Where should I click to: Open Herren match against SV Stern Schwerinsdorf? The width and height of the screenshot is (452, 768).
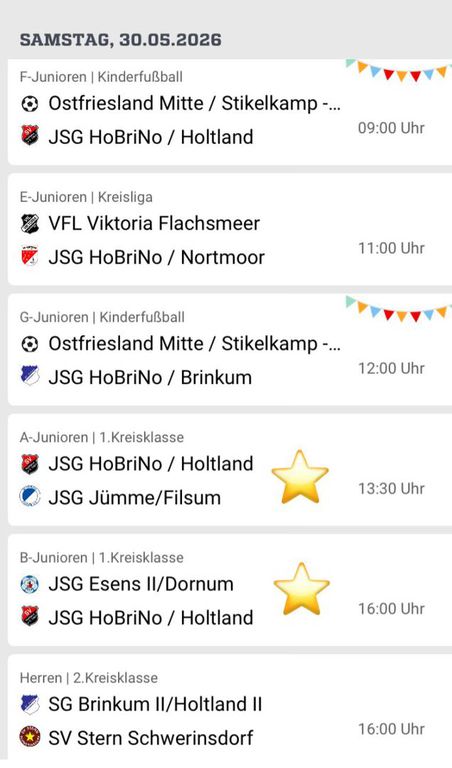pos(230,708)
